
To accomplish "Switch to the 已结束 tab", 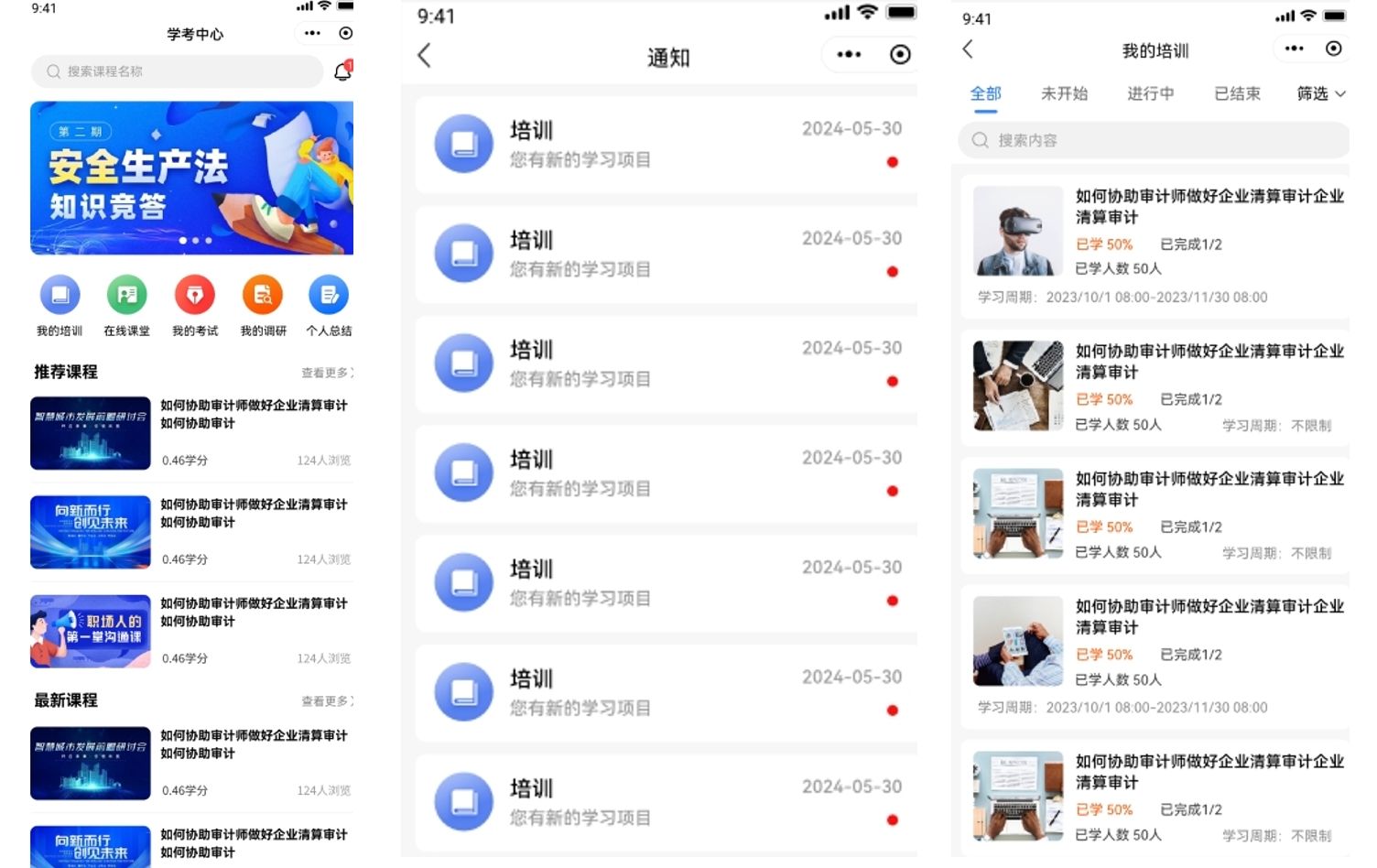I will [1237, 93].
